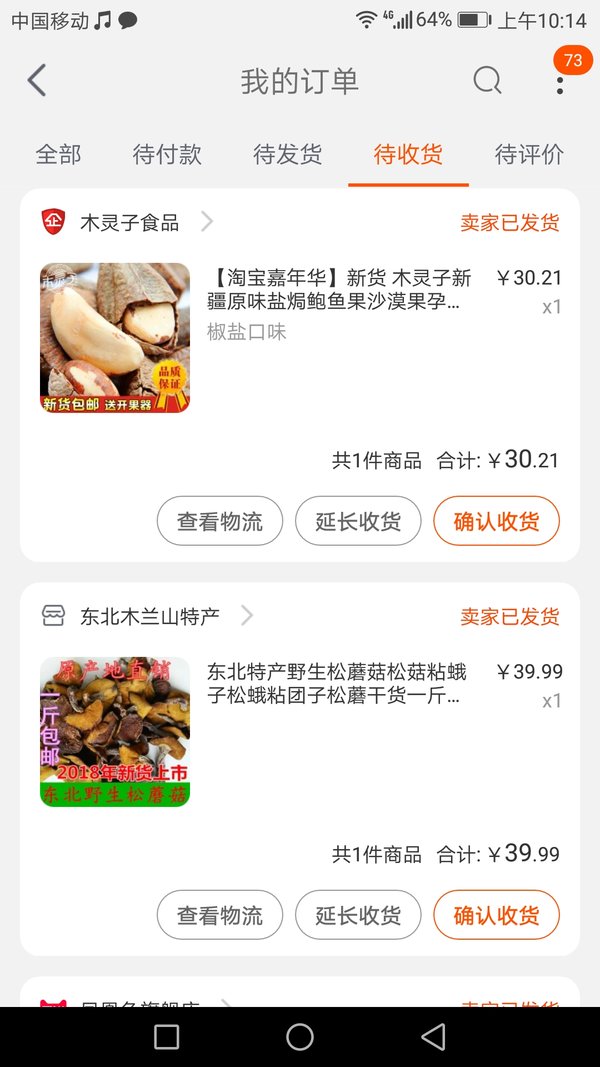Switch to the 待发货 tab
Screen dimensions: 600x1067
tap(287, 154)
